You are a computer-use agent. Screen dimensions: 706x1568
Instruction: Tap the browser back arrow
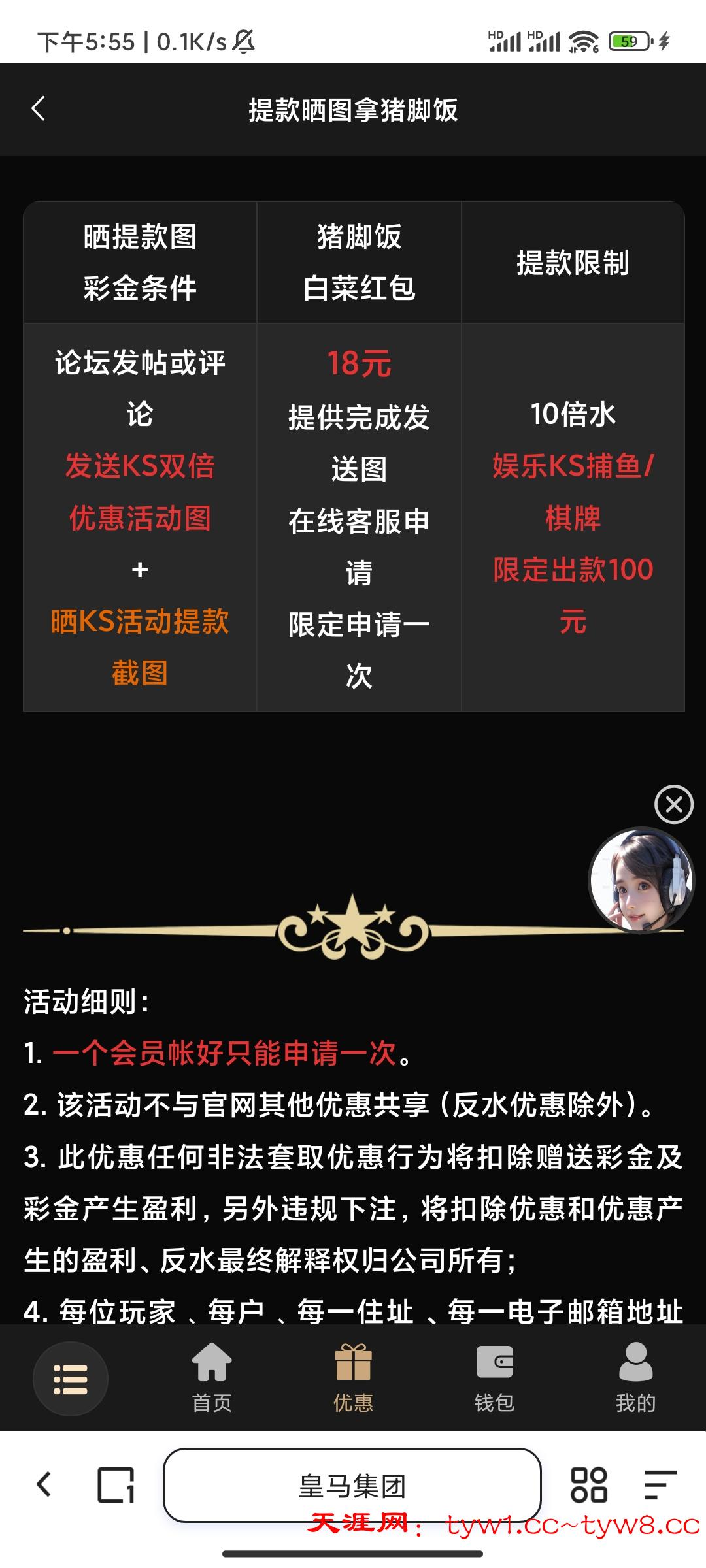pyautogui.click(x=44, y=1484)
